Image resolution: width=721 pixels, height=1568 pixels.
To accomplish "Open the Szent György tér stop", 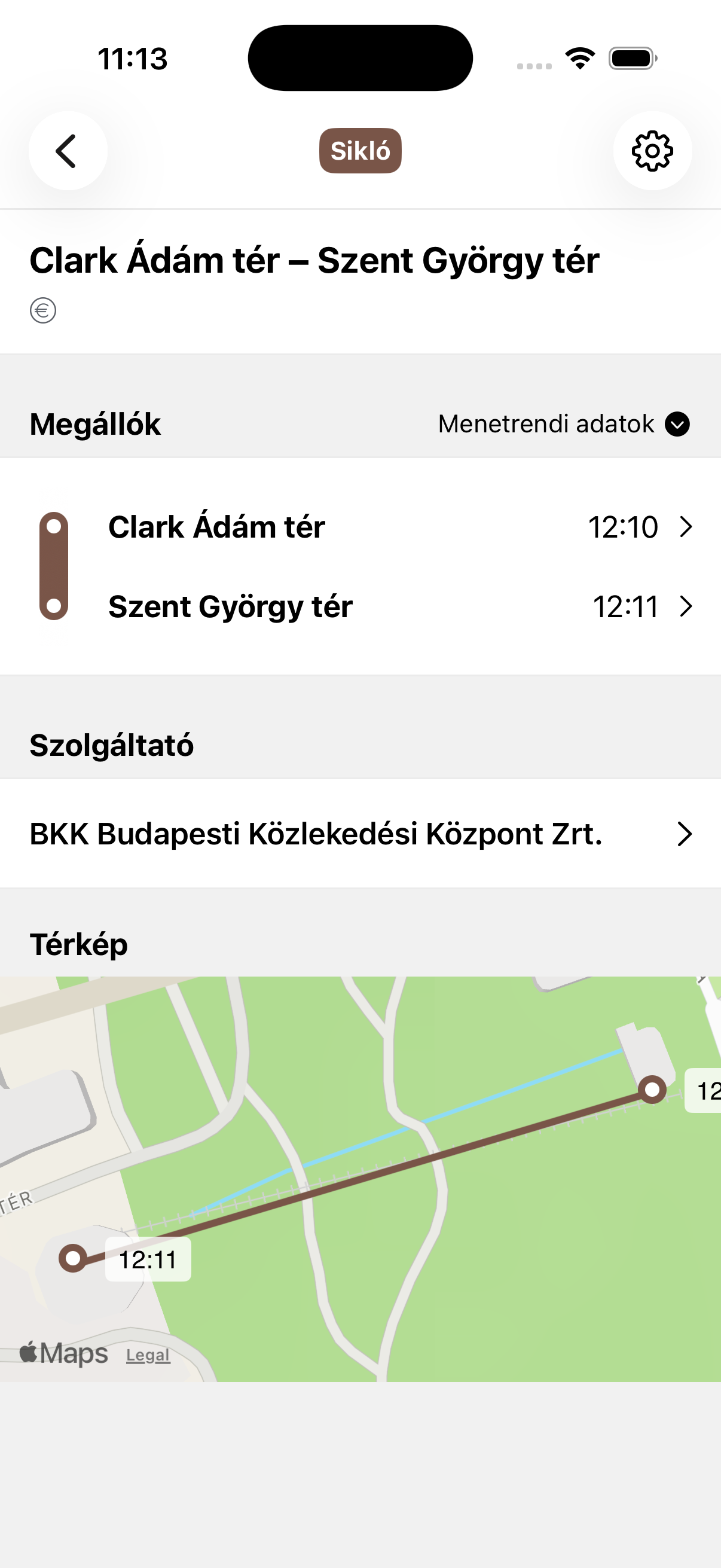I will [365, 606].
